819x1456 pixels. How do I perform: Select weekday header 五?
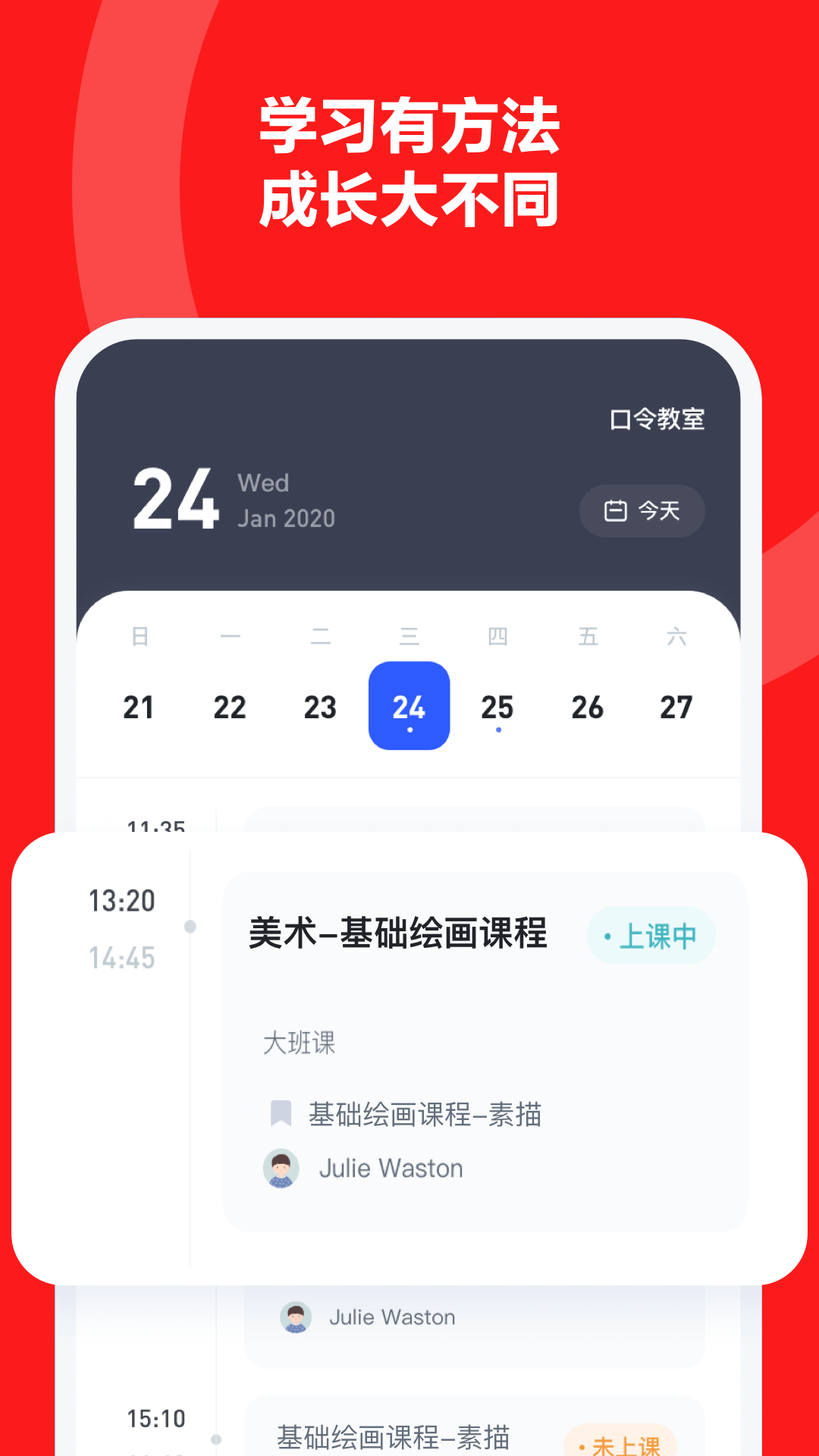588,638
